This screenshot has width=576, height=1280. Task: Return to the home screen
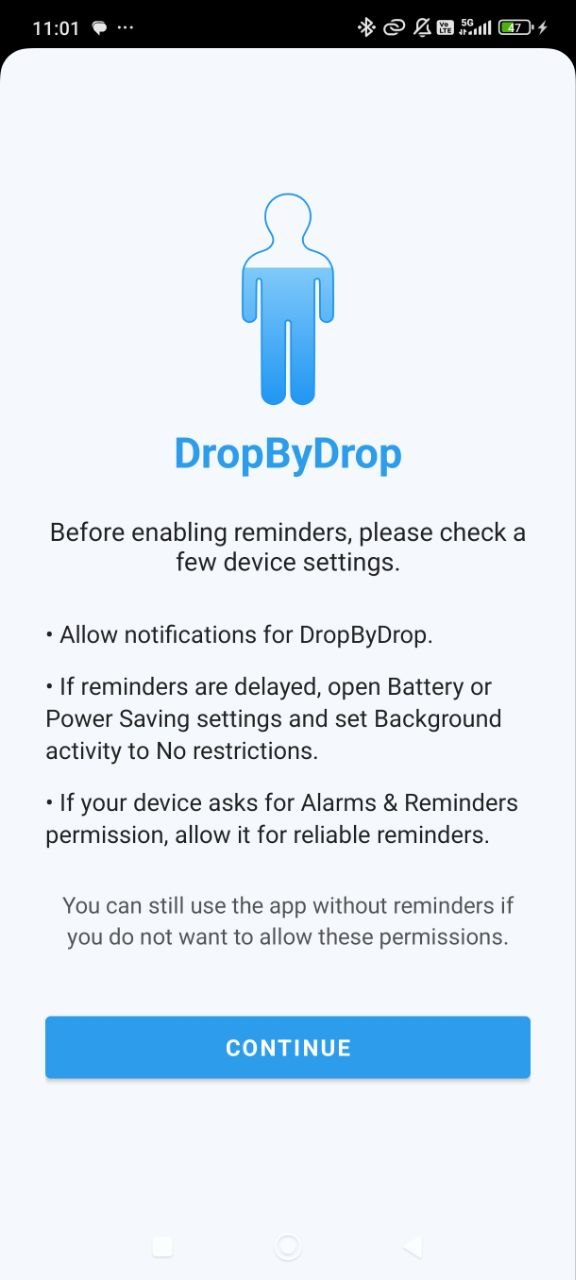[x=288, y=1246]
